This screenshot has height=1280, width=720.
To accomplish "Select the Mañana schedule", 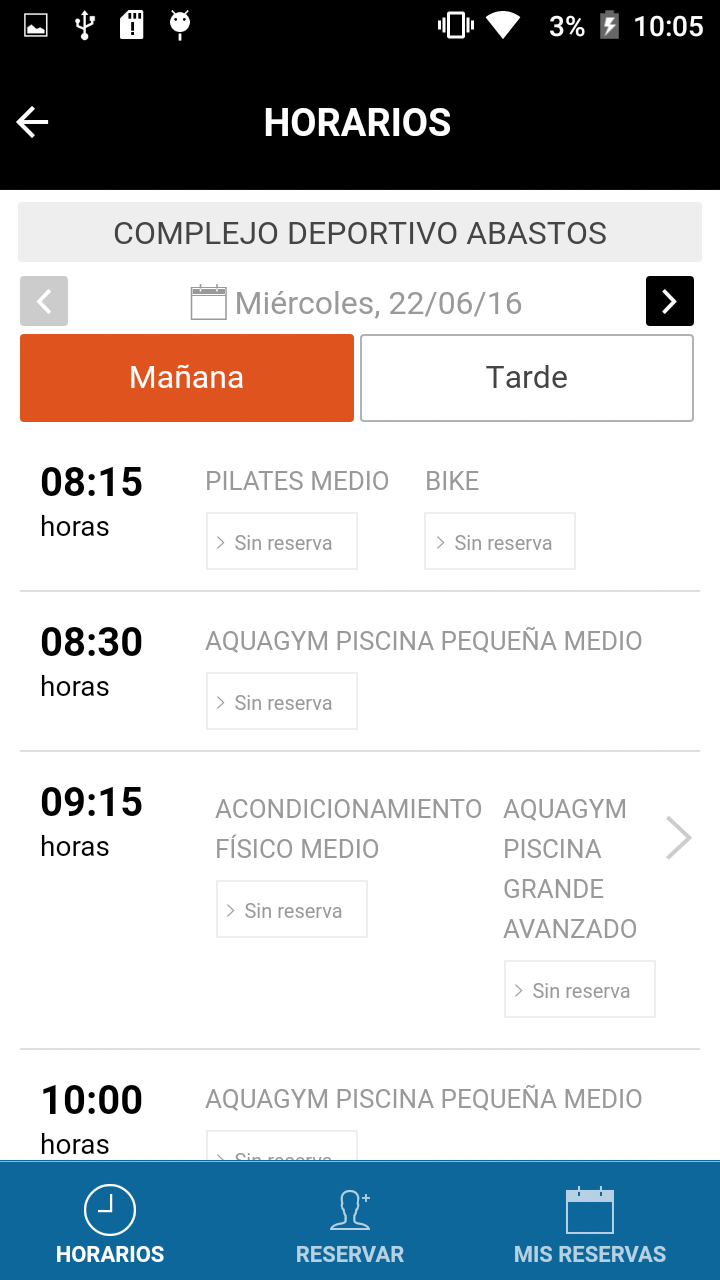I will [x=187, y=378].
